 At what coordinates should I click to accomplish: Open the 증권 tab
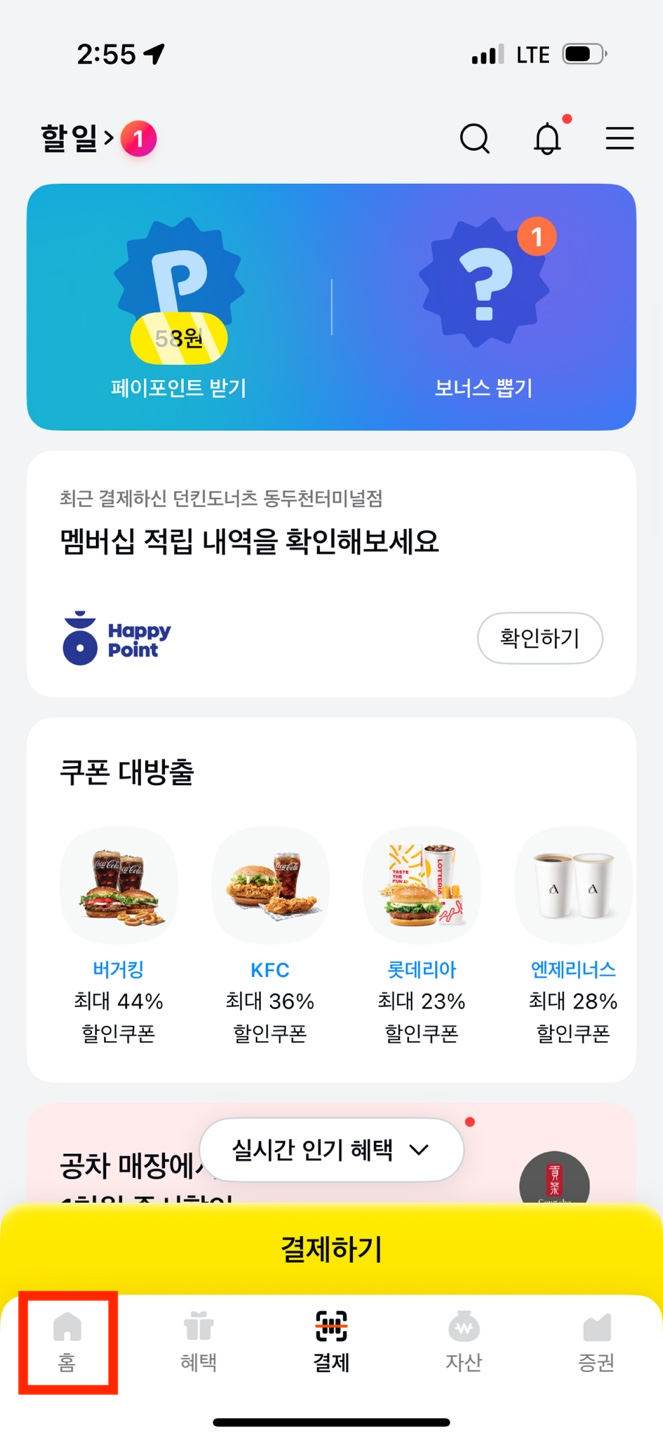click(596, 1342)
